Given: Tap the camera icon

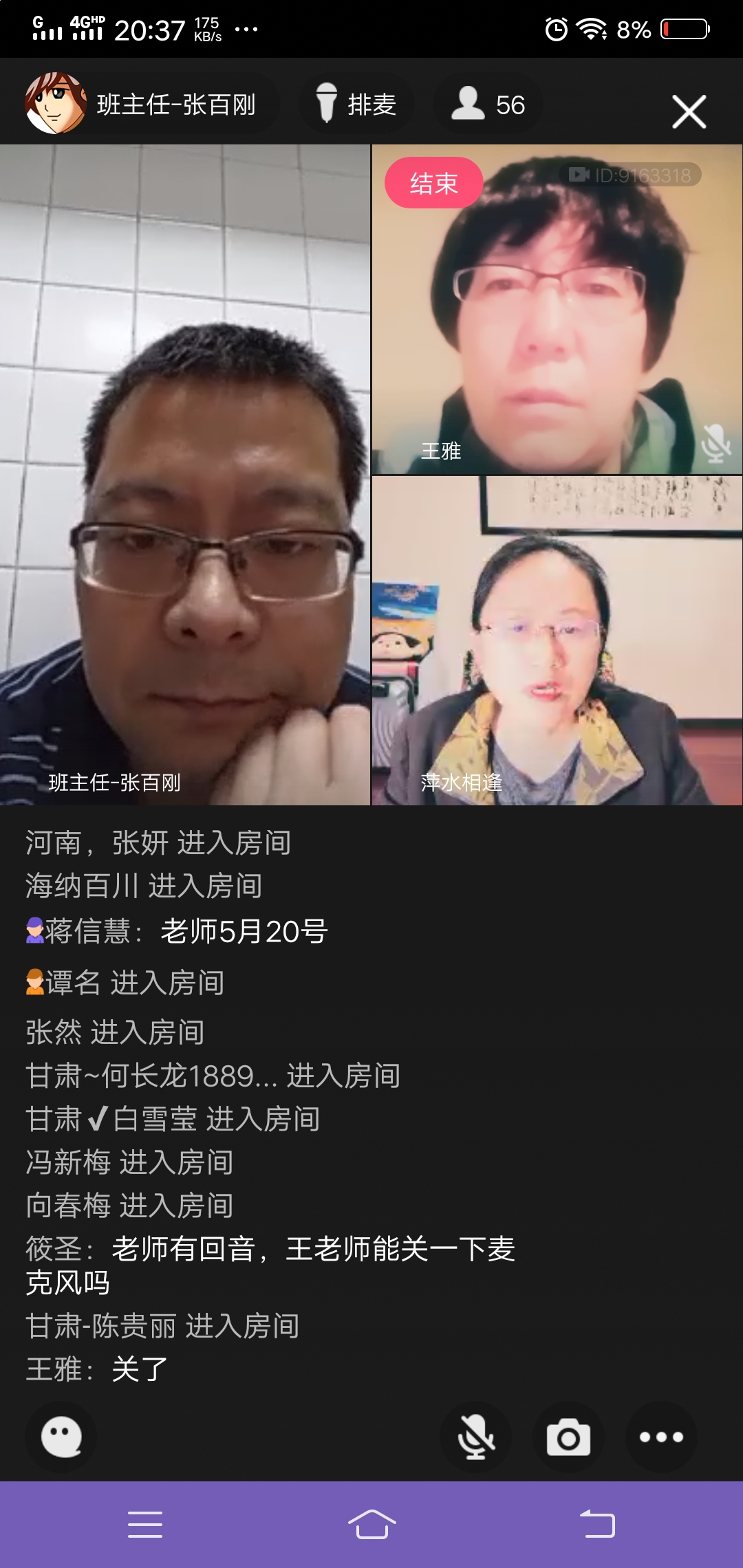Looking at the screenshot, I should [x=568, y=1437].
